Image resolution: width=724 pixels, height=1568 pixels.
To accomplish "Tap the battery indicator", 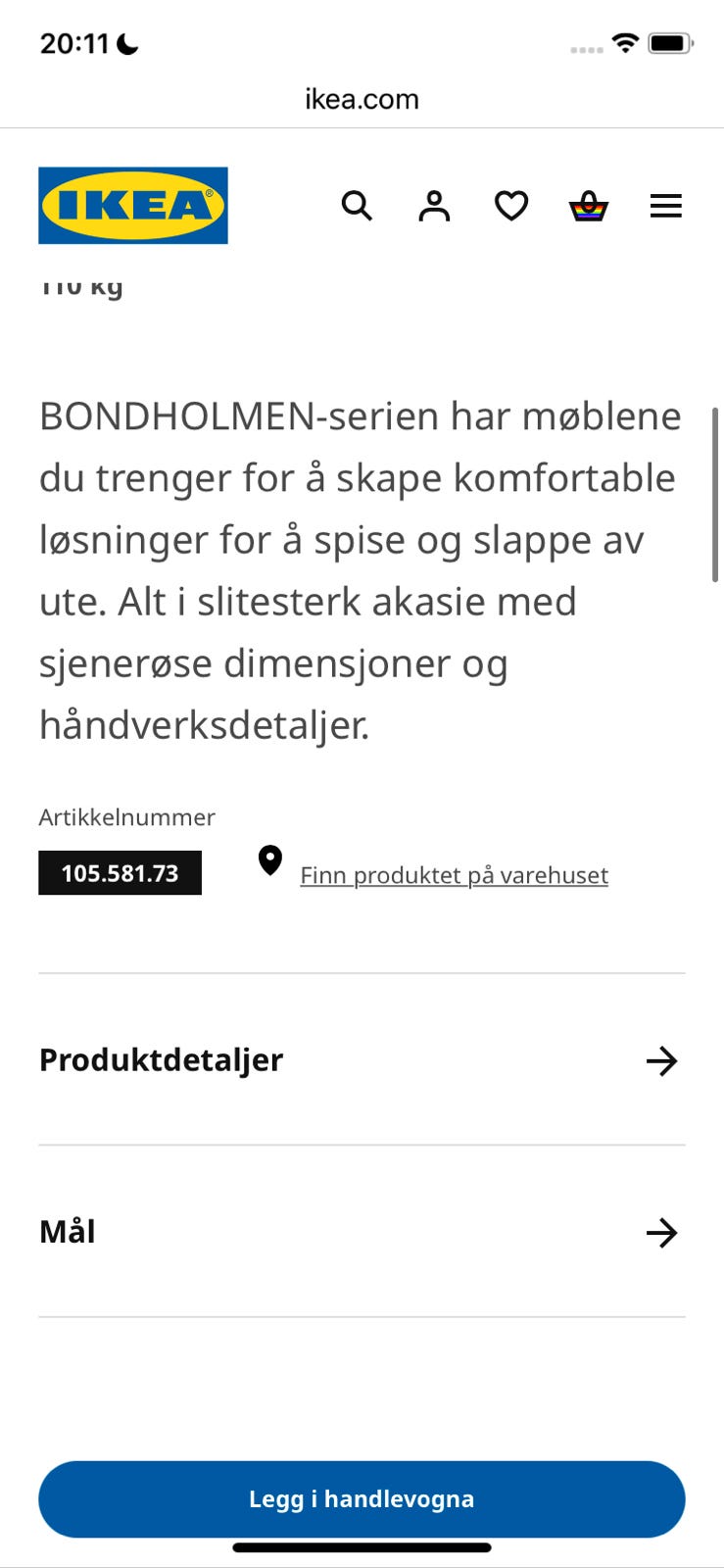I will point(672,43).
